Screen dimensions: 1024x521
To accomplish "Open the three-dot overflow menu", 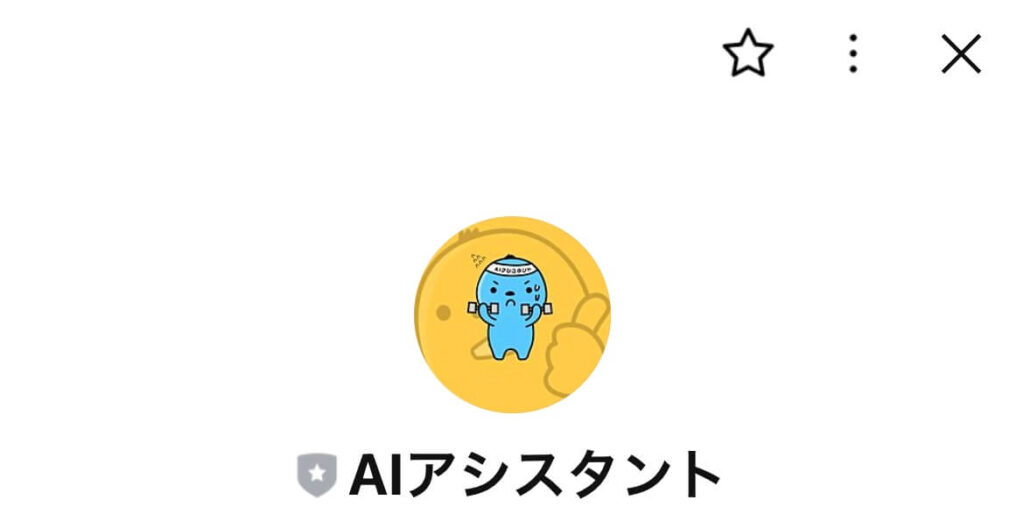I will coord(852,54).
